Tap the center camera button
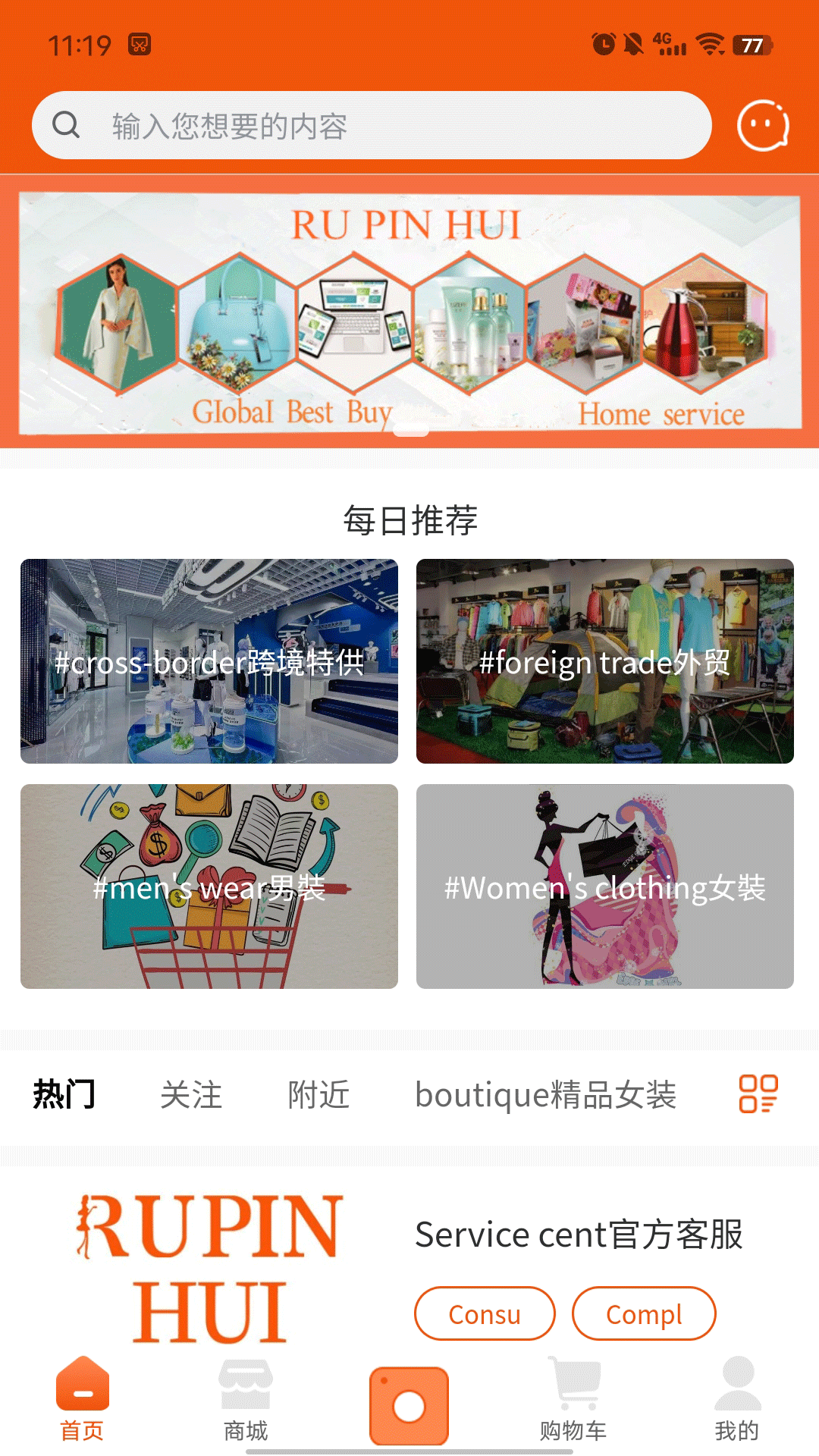This screenshot has height=1456, width=819. click(409, 1406)
